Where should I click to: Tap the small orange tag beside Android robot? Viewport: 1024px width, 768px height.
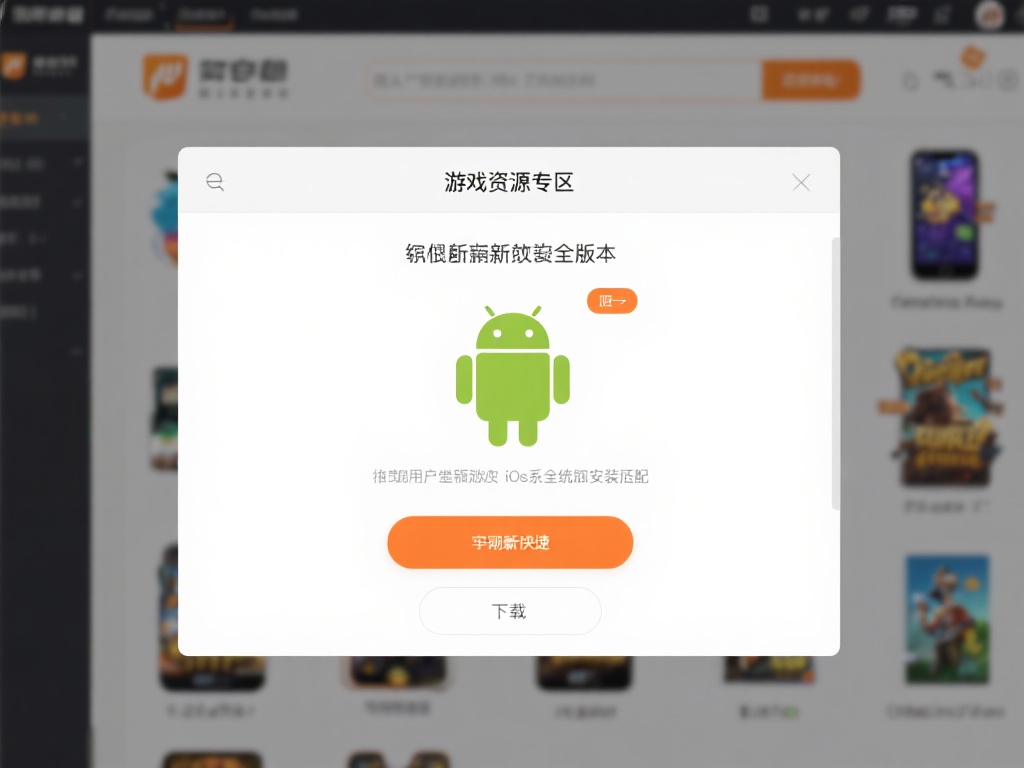pos(612,300)
